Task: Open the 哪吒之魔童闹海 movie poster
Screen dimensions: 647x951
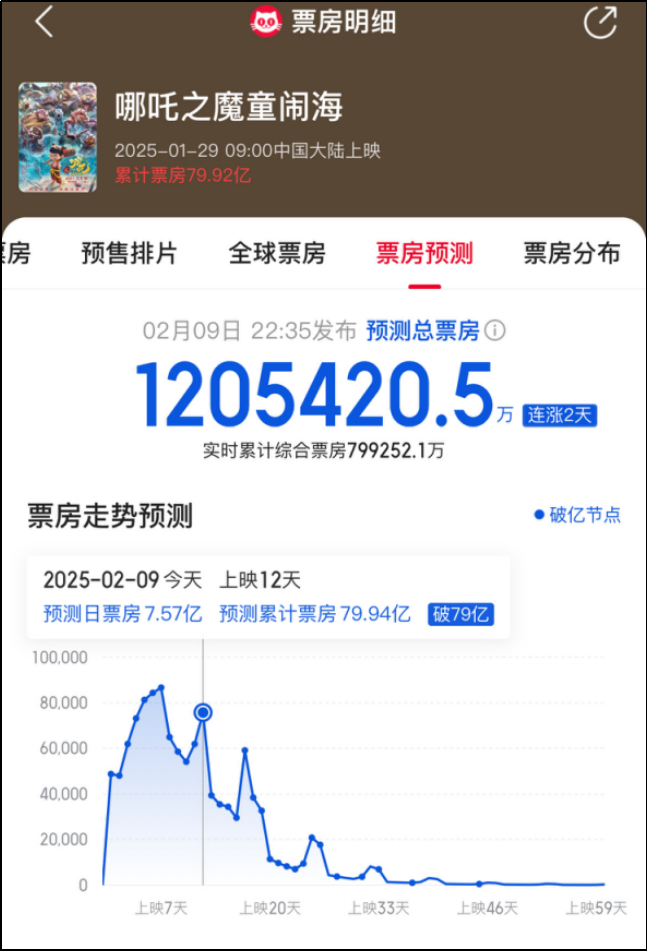Action: coord(58,137)
